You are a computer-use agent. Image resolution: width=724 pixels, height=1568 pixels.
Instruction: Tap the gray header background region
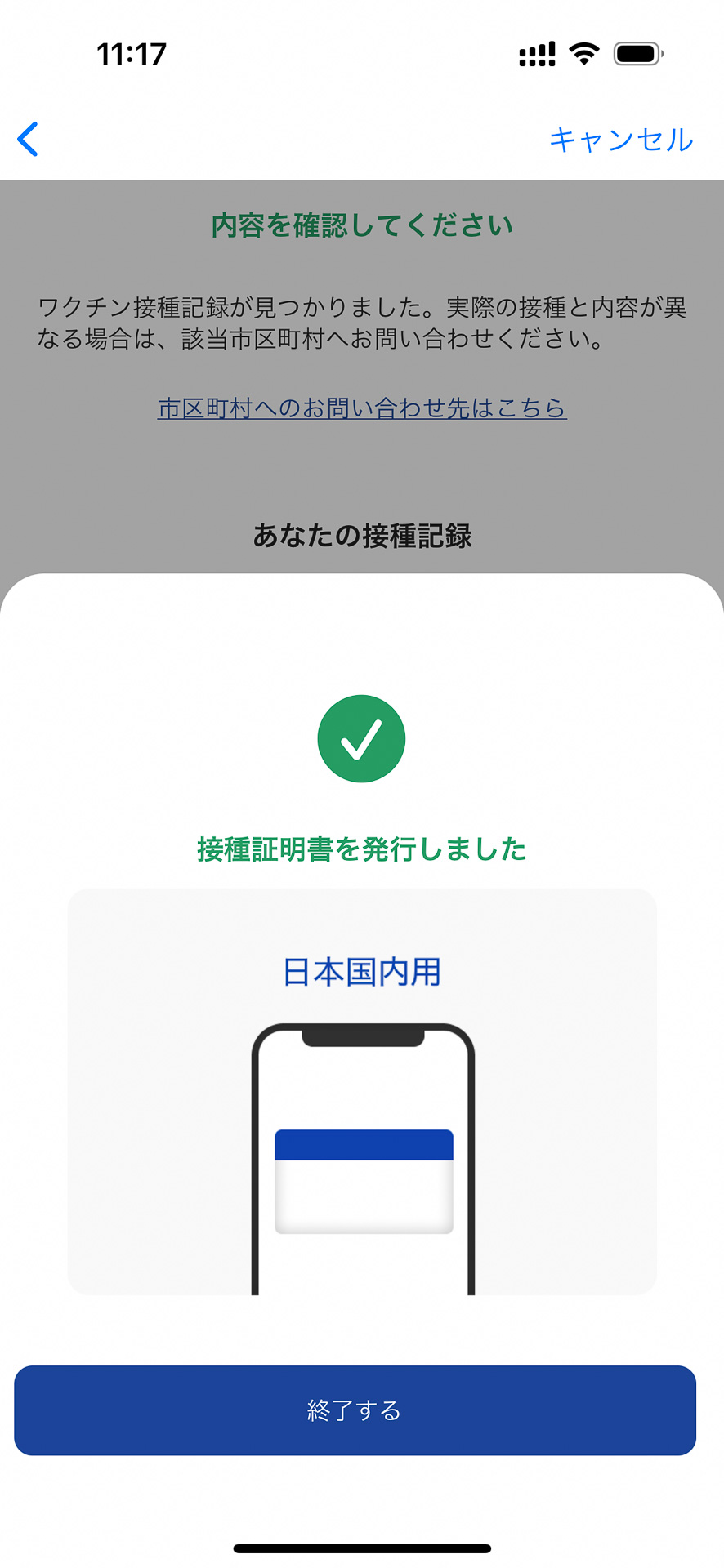coord(362,474)
